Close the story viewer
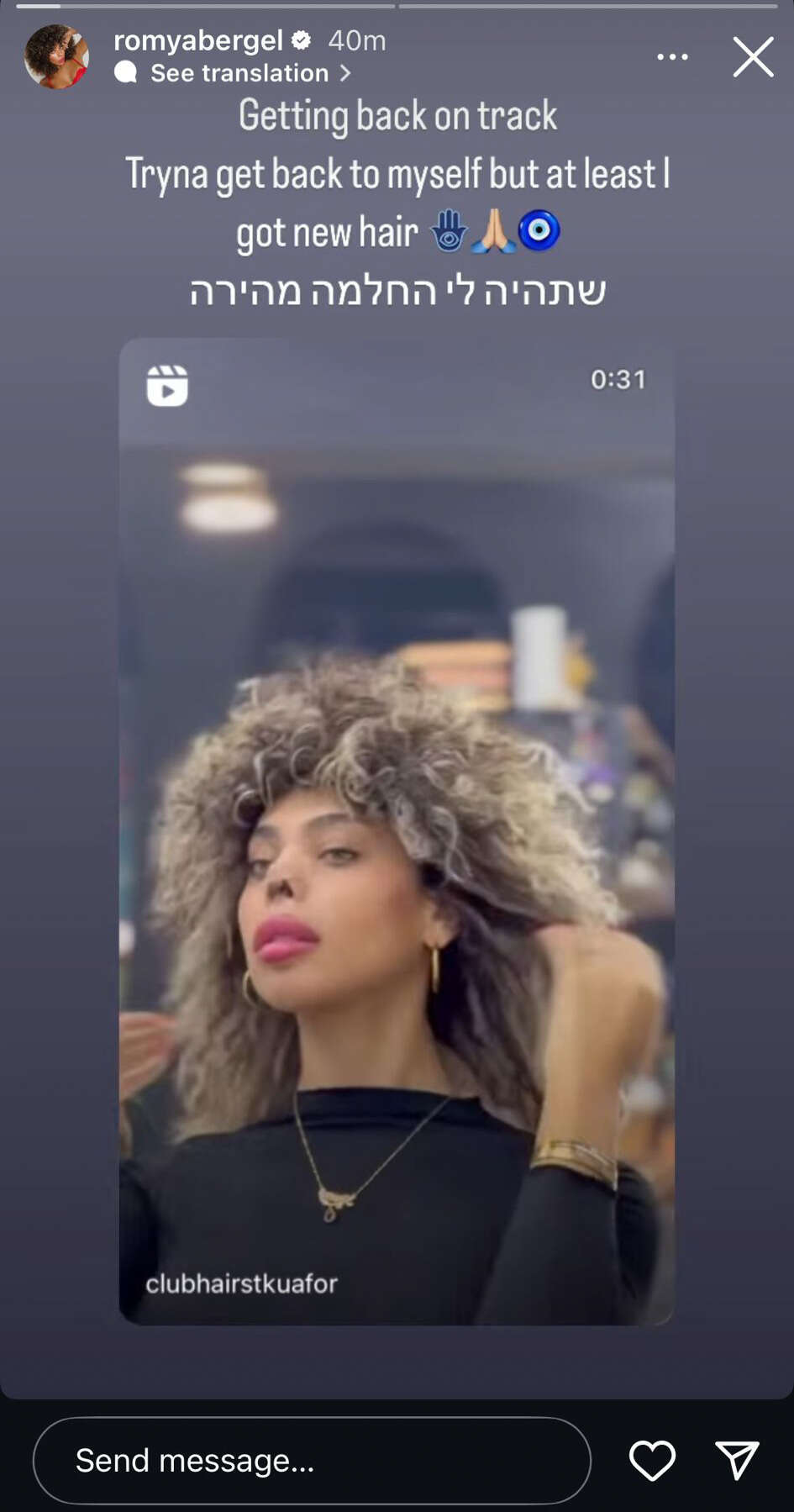This screenshot has height=1512, width=794. coord(752,57)
